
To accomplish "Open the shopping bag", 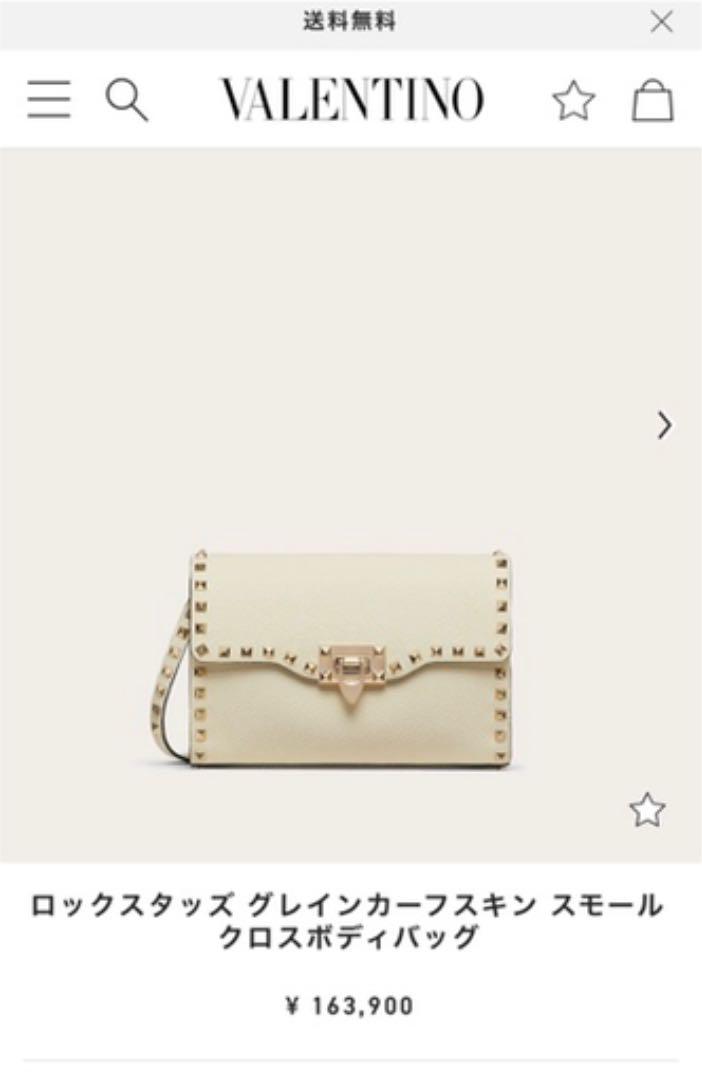I will point(652,101).
